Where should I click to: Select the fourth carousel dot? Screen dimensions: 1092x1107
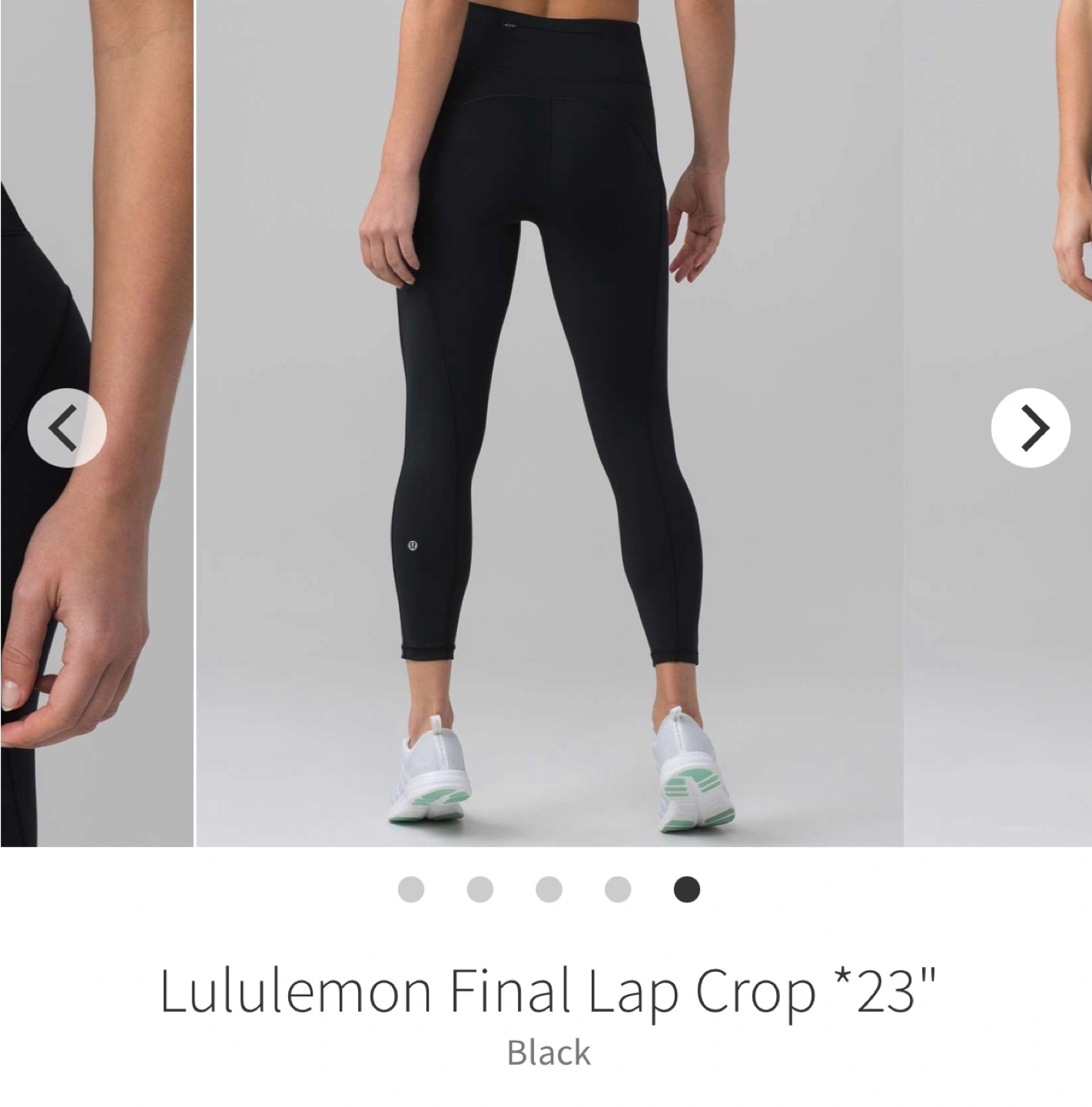pos(618,889)
